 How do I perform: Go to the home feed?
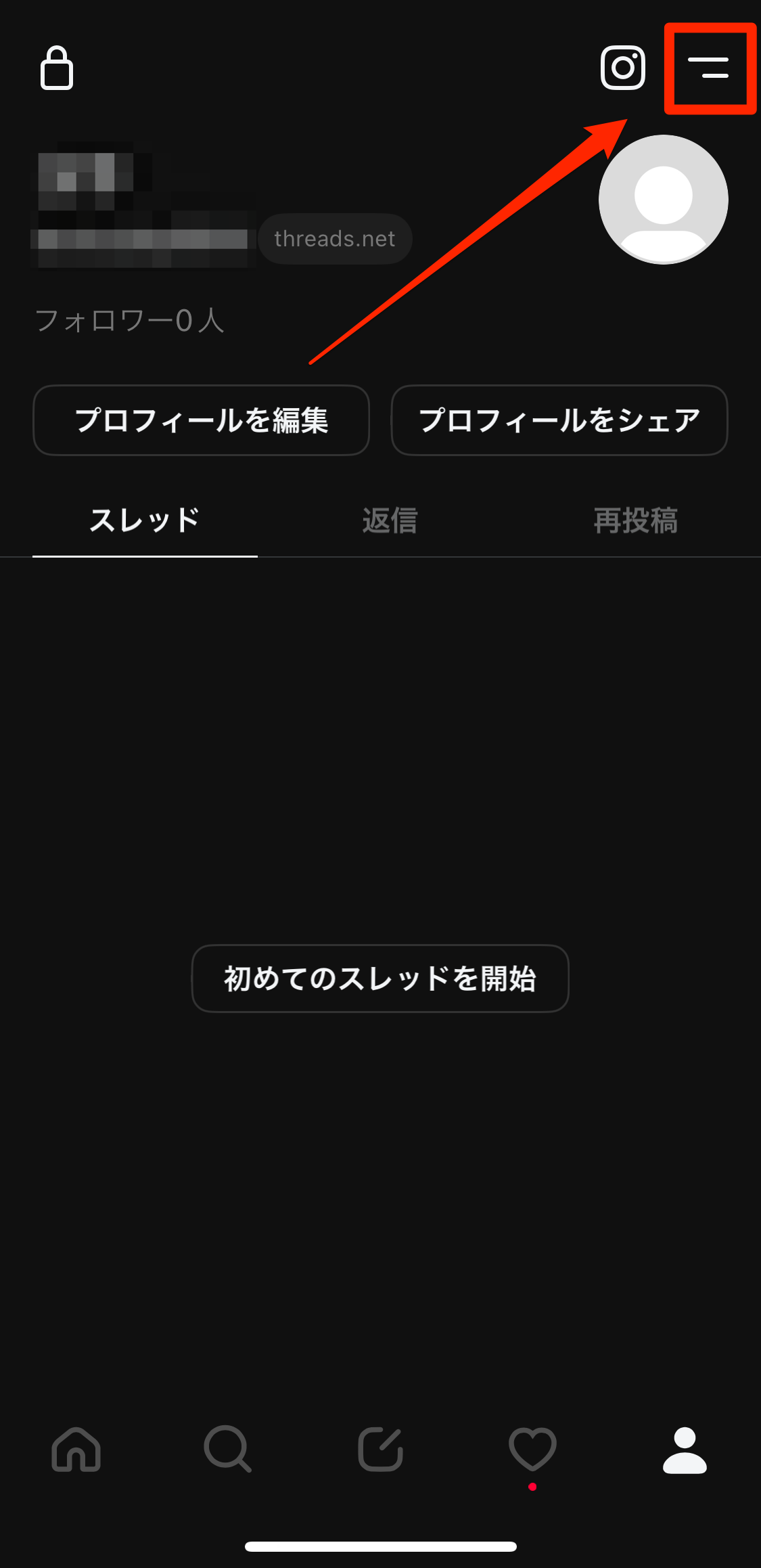pos(76,1450)
